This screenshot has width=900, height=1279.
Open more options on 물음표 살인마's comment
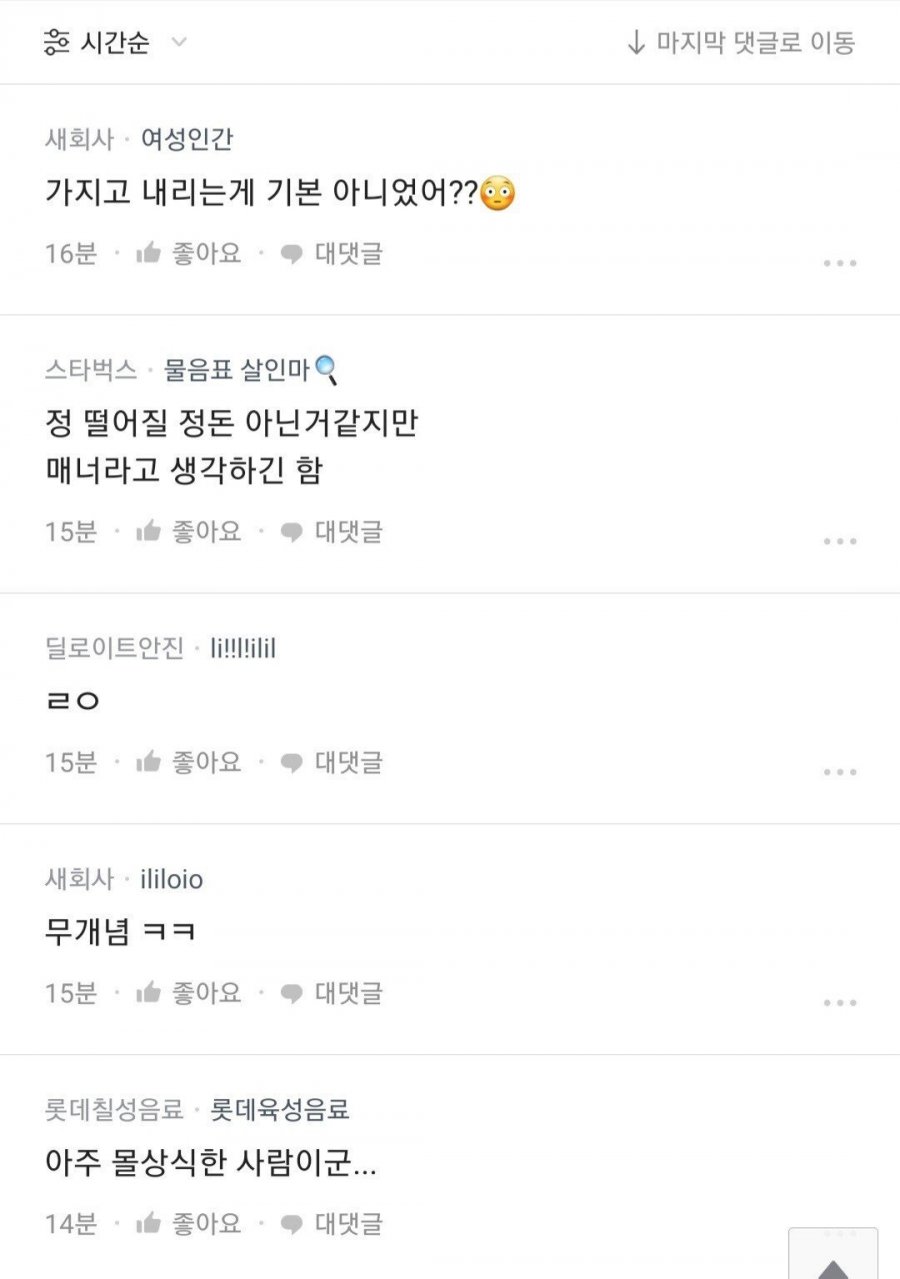pos(839,541)
